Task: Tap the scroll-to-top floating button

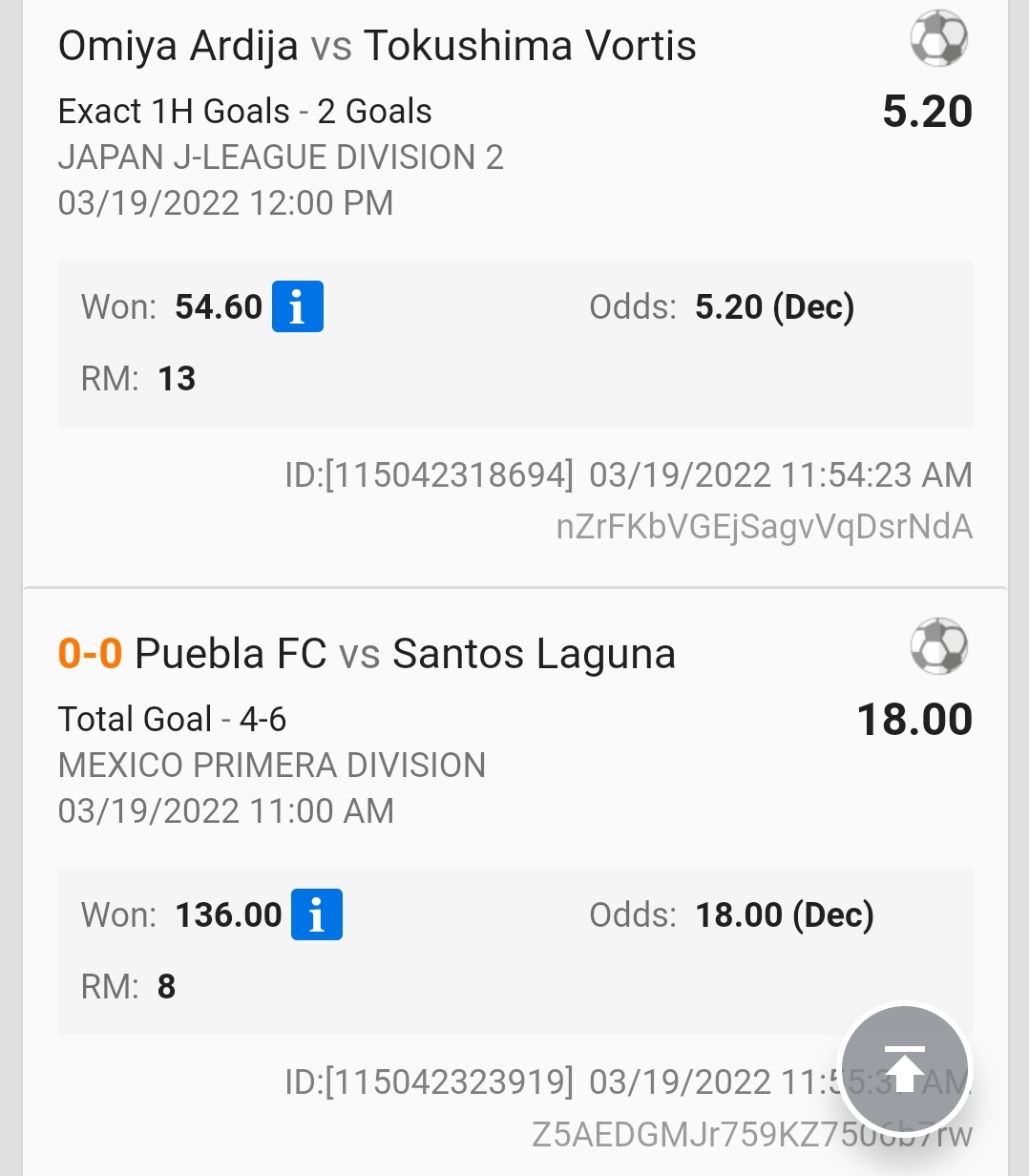Action: coord(904,1068)
